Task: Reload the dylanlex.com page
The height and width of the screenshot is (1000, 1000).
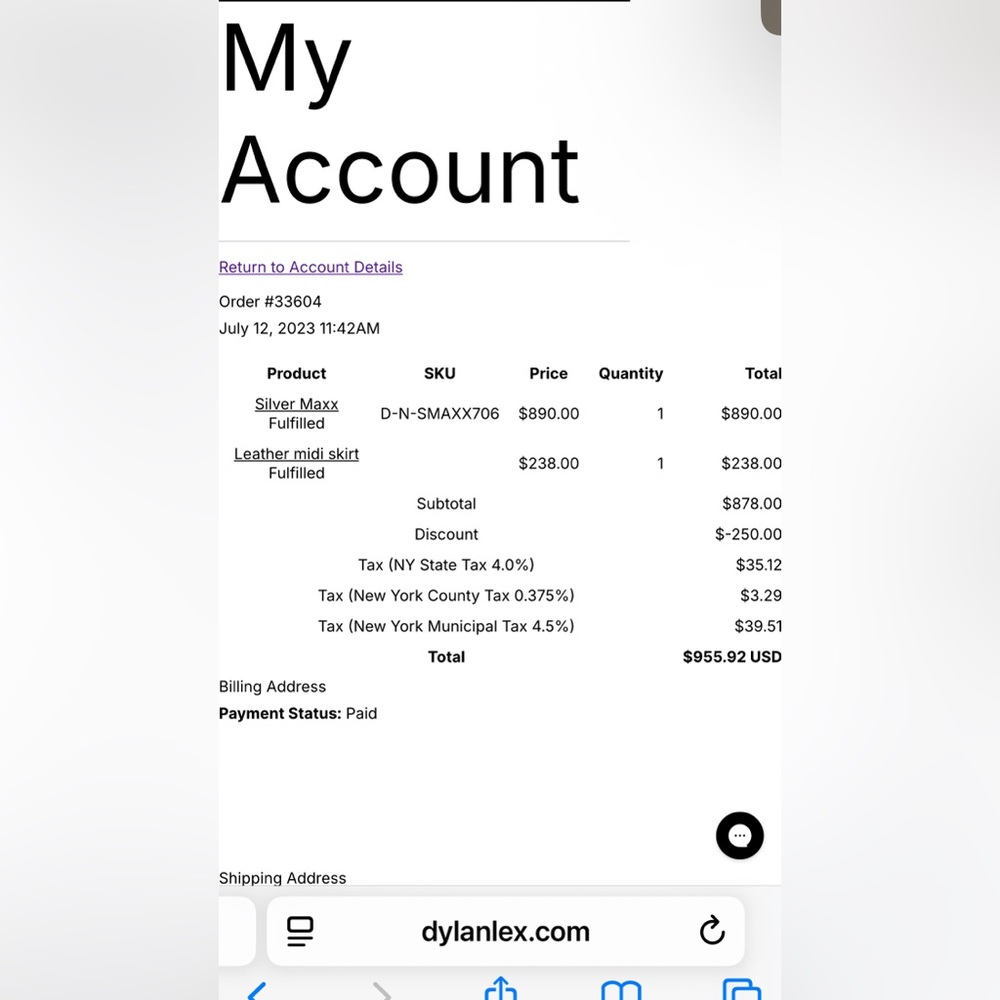Action: pyautogui.click(x=712, y=931)
